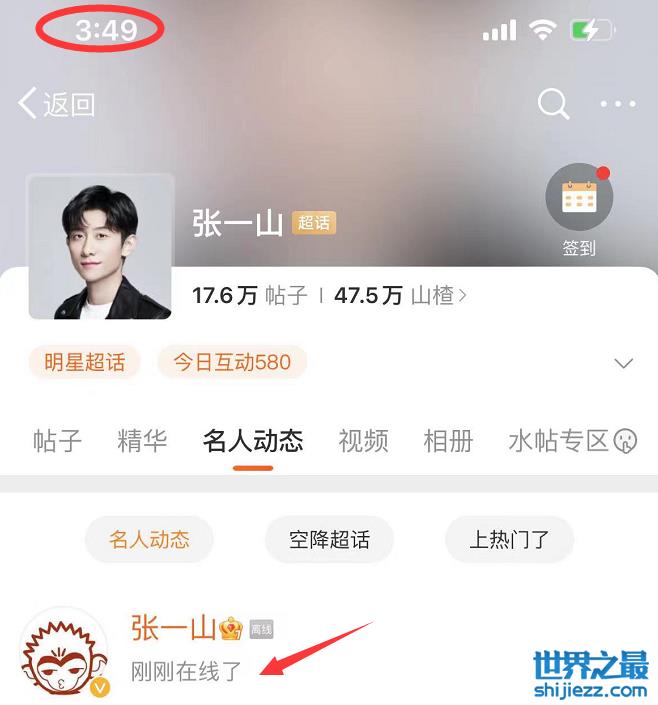Tap the 今日互动580 chip

tap(232, 362)
